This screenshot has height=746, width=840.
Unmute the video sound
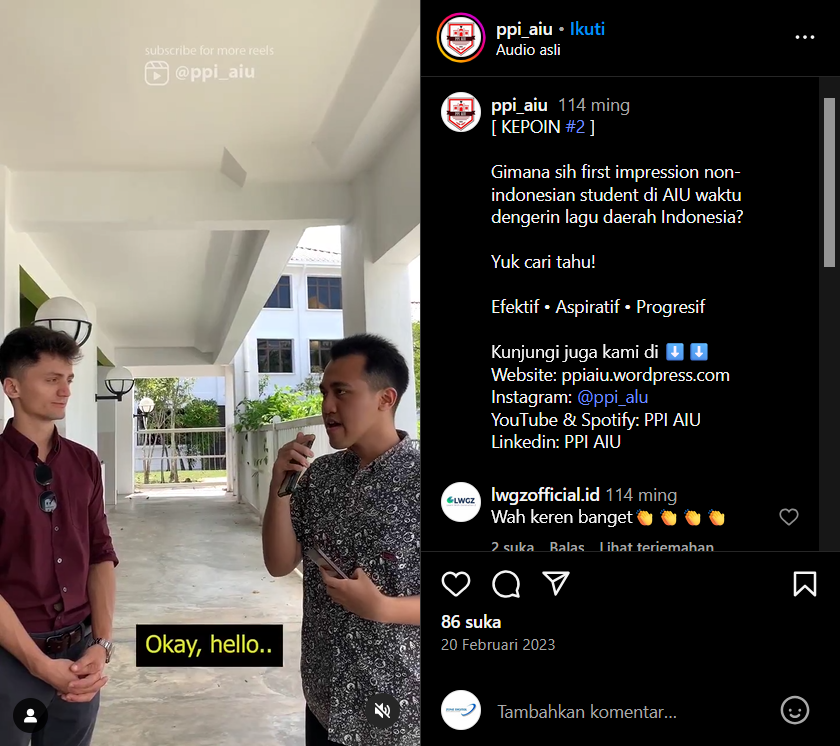381,710
